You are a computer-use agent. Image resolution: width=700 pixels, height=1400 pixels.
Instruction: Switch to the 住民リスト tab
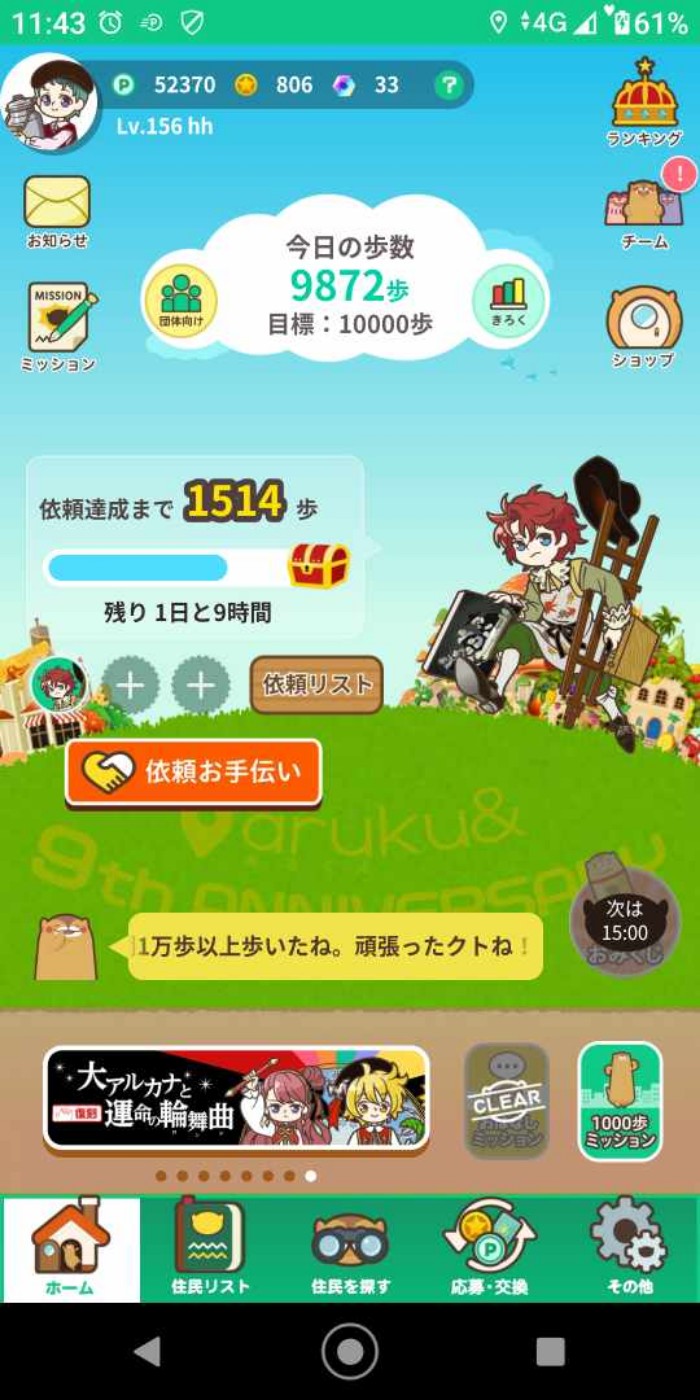coord(210,1248)
